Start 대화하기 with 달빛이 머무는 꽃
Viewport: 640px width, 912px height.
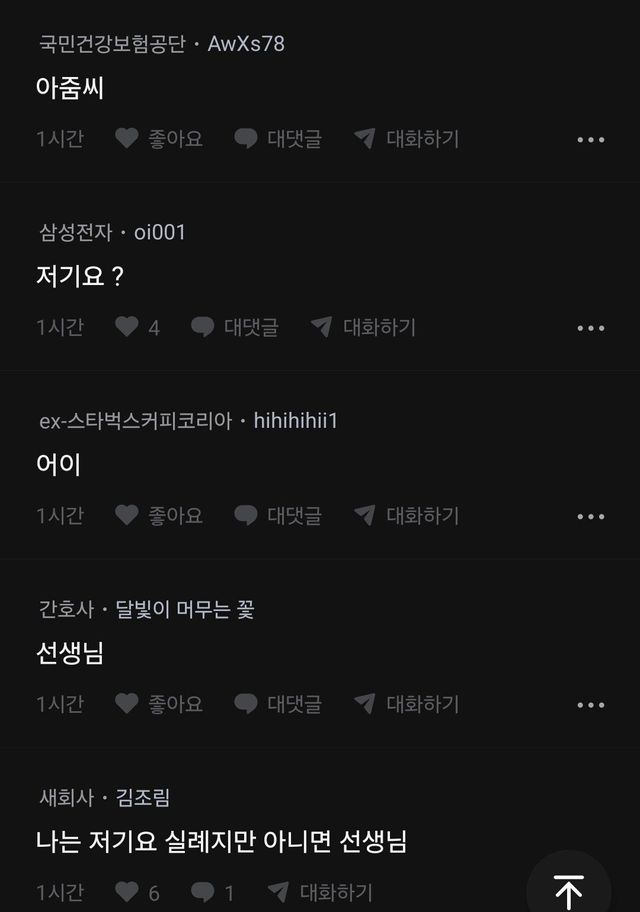(406, 704)
